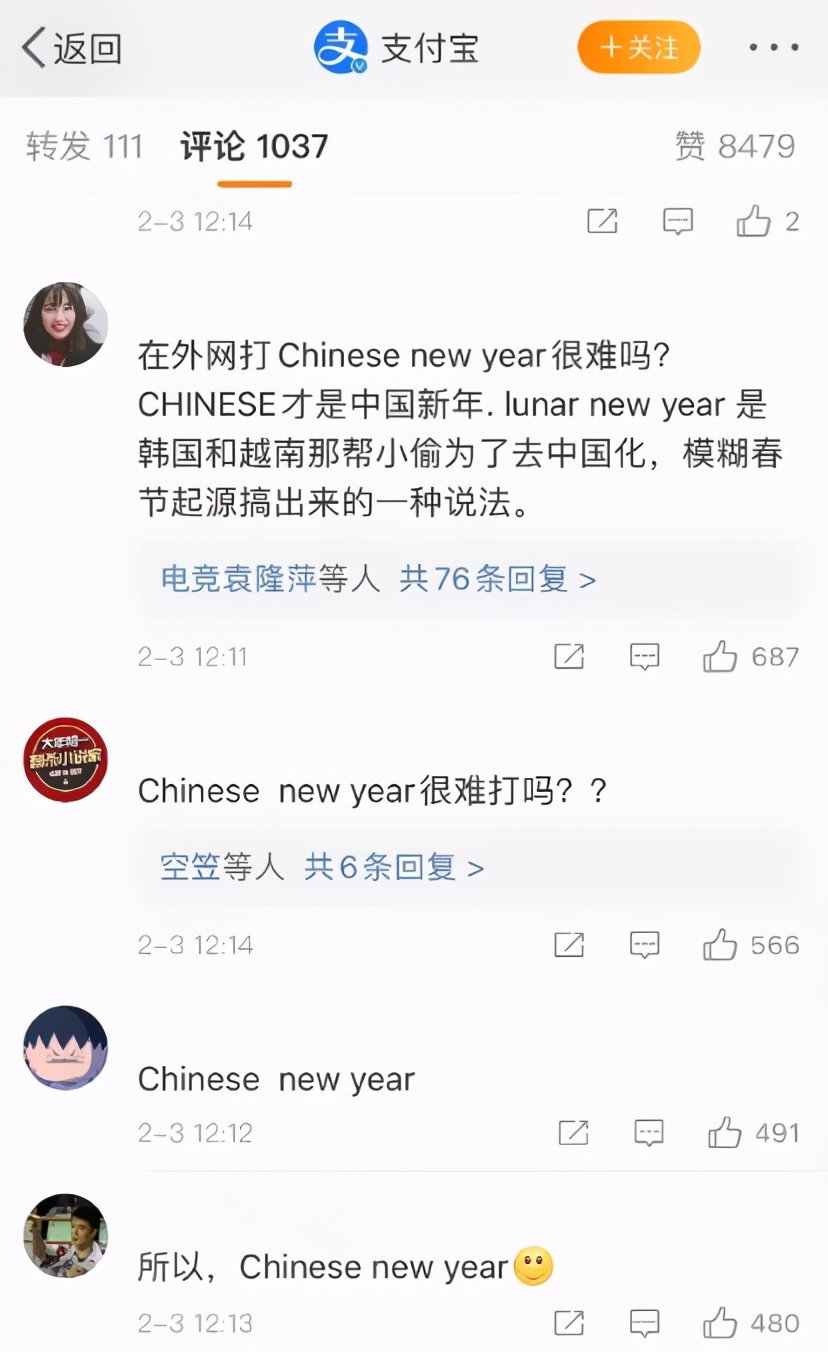Expand the 共76条回复 replies link
The height and width of the screenshot is (1352, 828).
[x=497, y=578]
